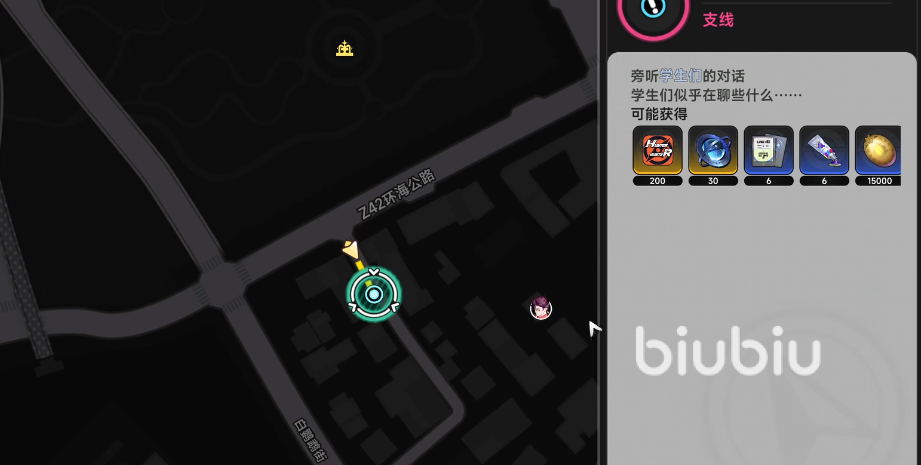Inspect the gold coin reward marked 15000
This screenshot has height=465, width=921.
tap(879, 151)
